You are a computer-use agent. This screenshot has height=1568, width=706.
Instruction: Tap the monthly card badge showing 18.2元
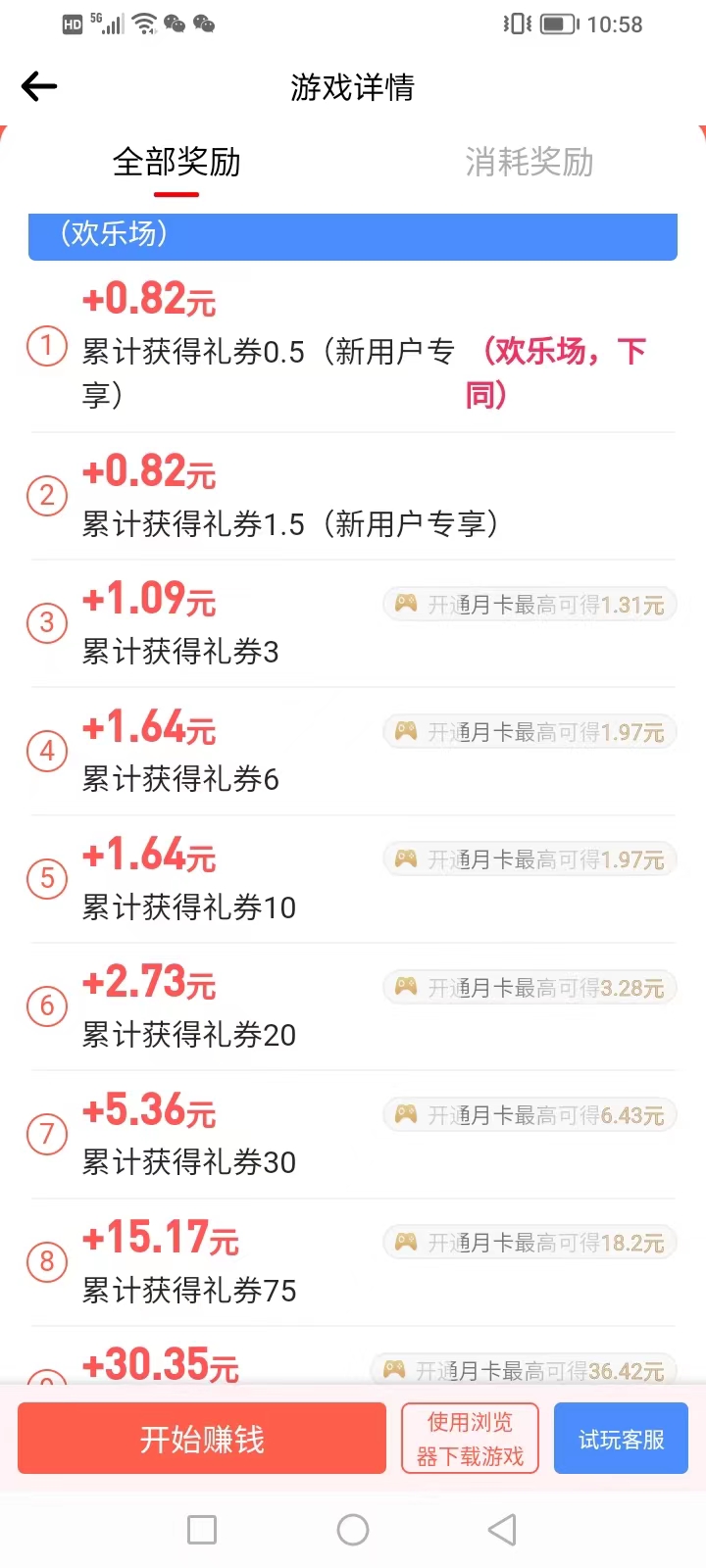tap(529, 1243)
